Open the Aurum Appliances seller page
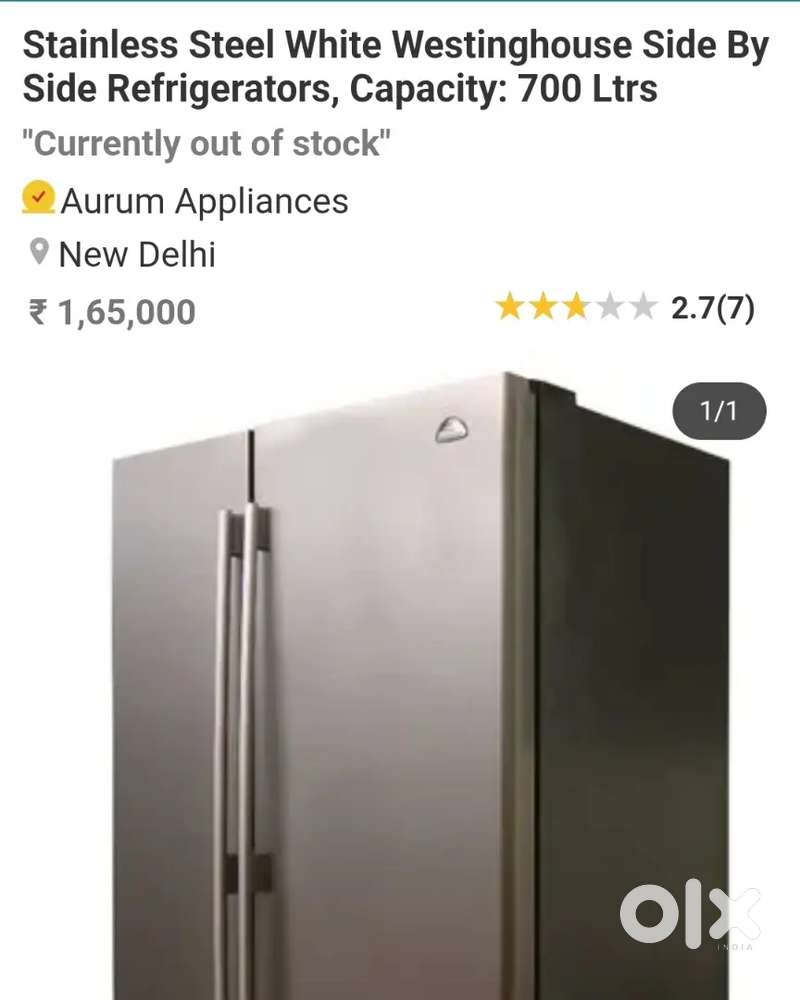 204,201
